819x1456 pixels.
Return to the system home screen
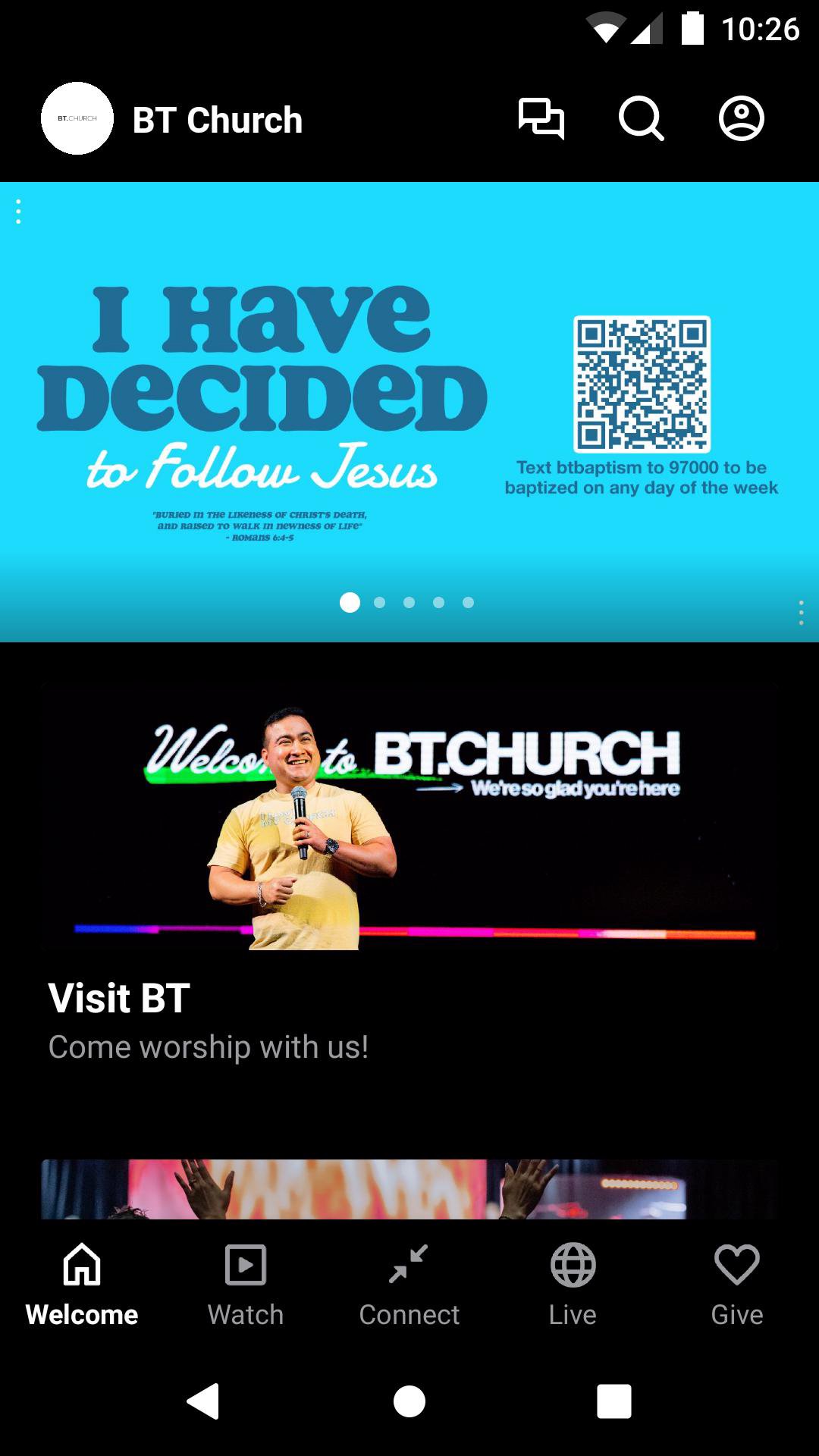(409, 1401)
